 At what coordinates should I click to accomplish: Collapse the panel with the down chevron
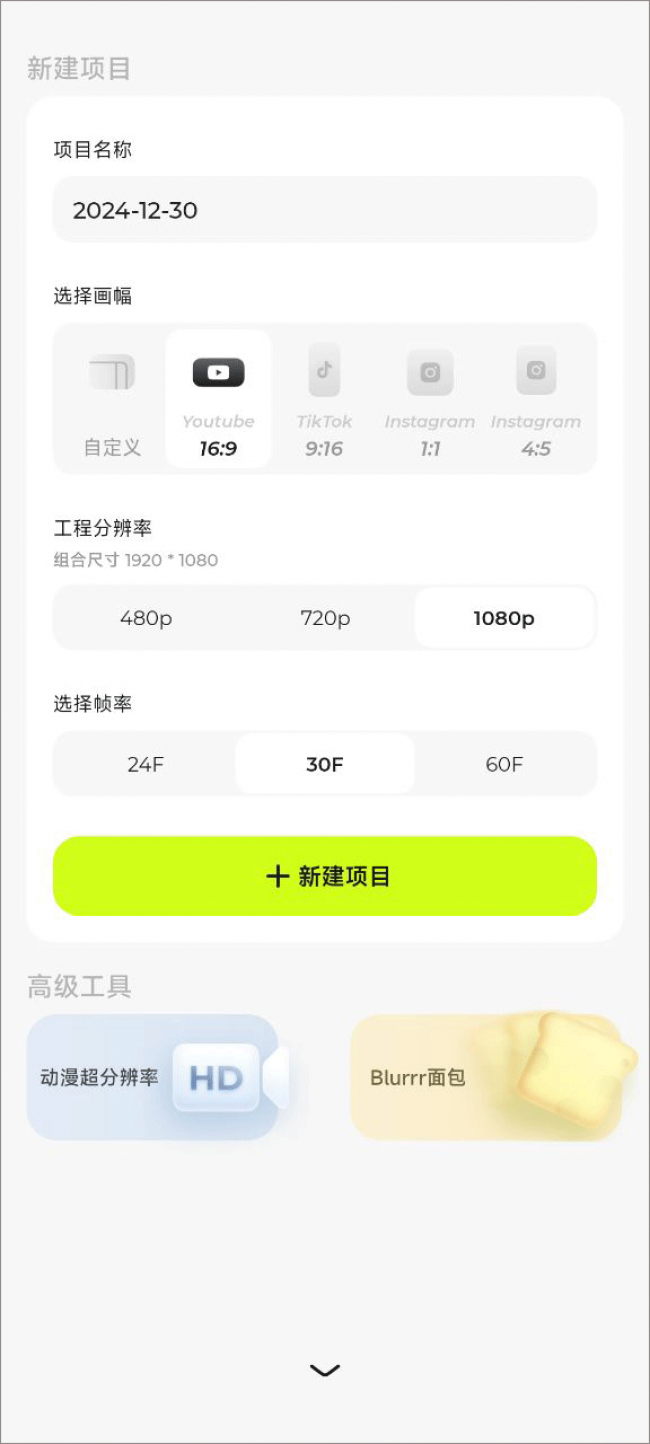tap(325, 1370)
